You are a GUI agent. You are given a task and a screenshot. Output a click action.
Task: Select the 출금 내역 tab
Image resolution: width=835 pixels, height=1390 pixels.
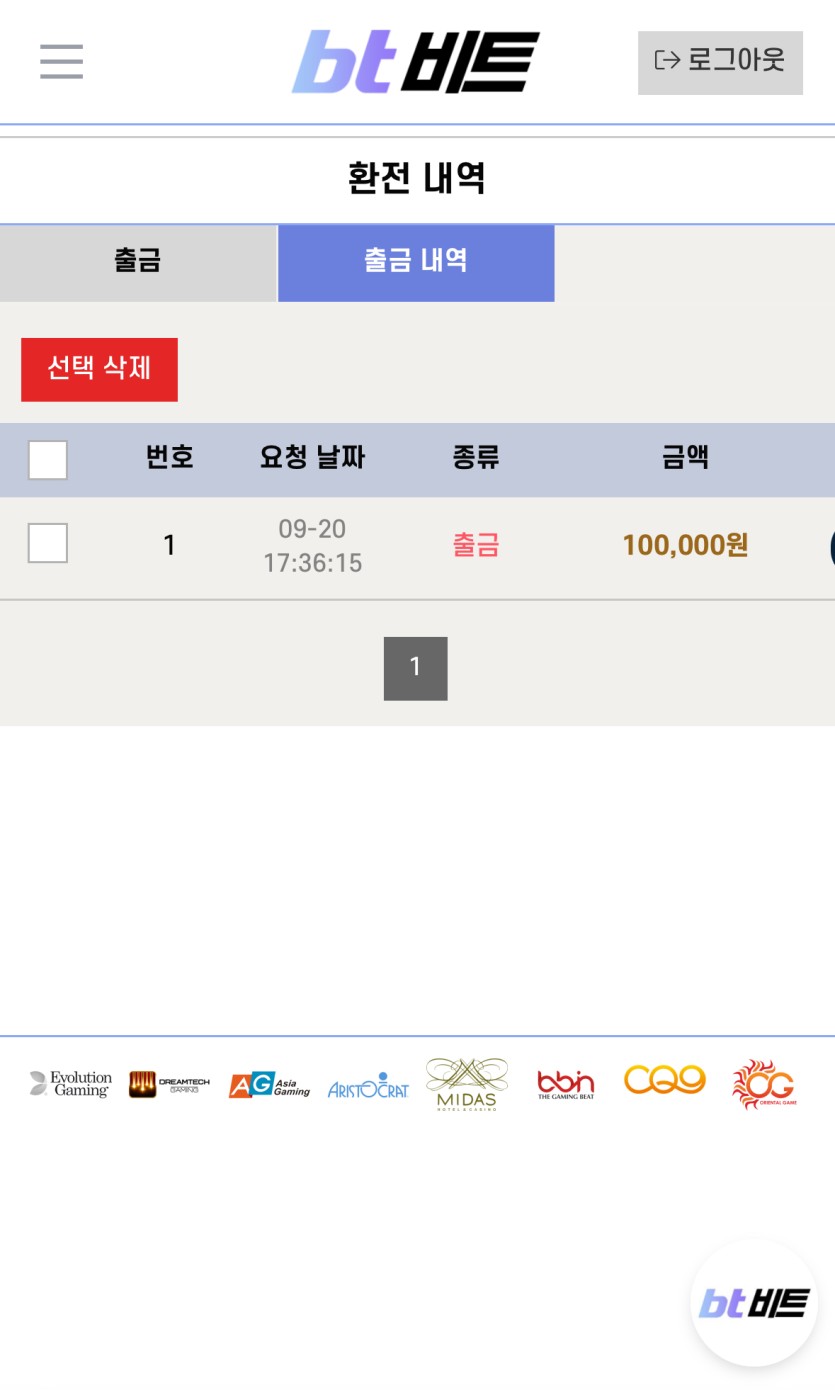click(416, 262)
